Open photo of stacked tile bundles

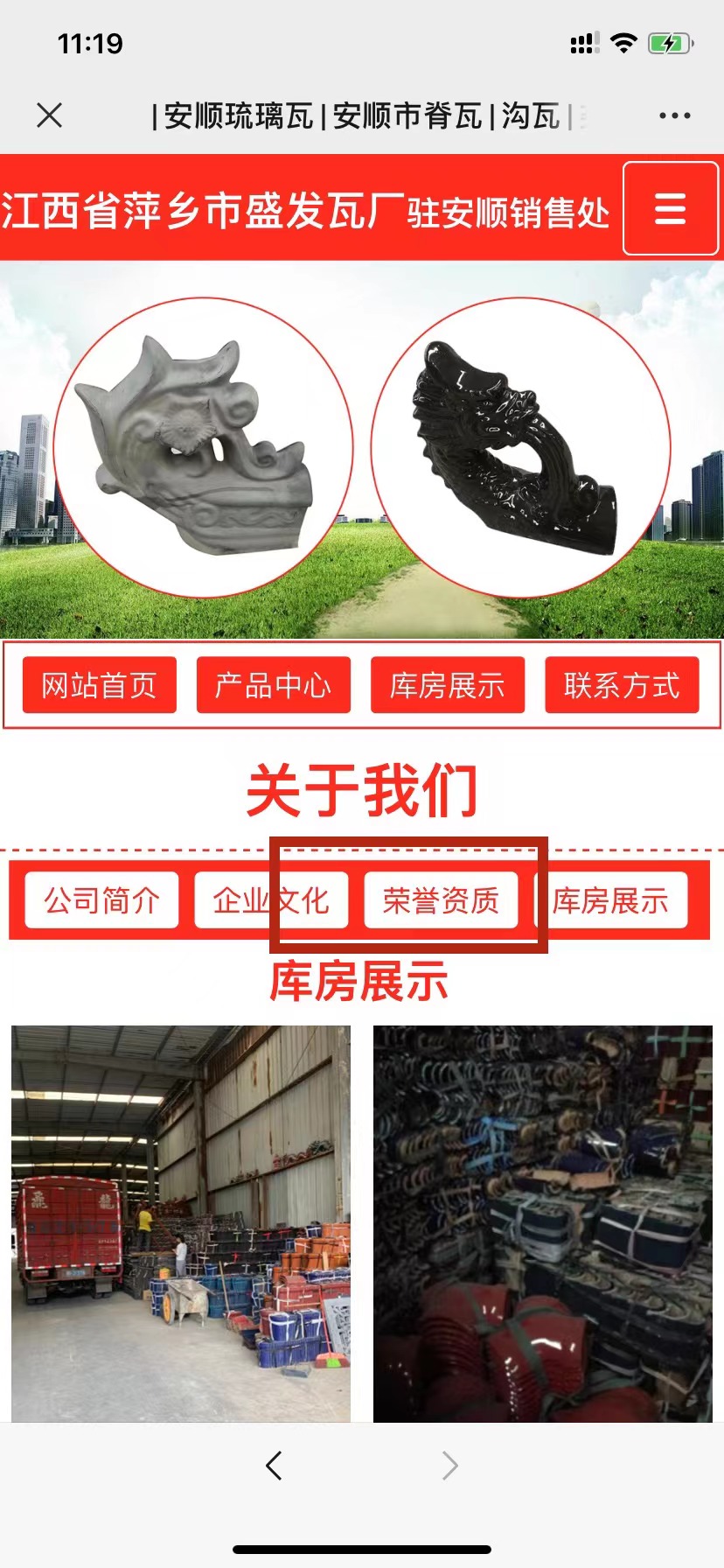point(542,1223)
